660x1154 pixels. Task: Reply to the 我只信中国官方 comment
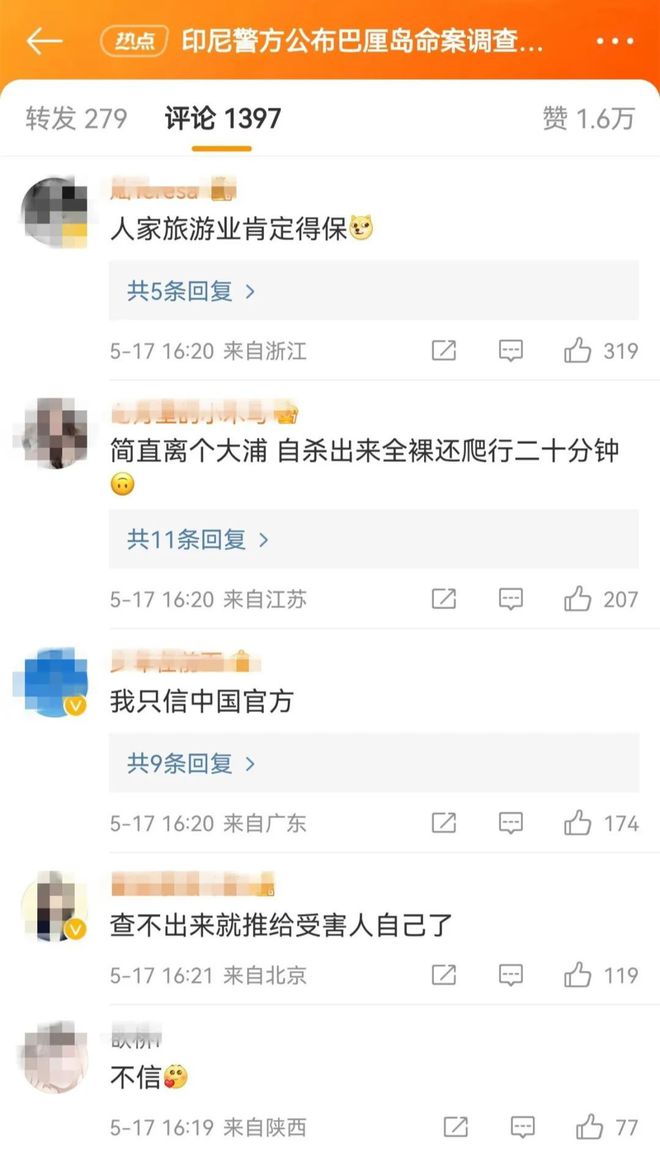click(511, 823)
